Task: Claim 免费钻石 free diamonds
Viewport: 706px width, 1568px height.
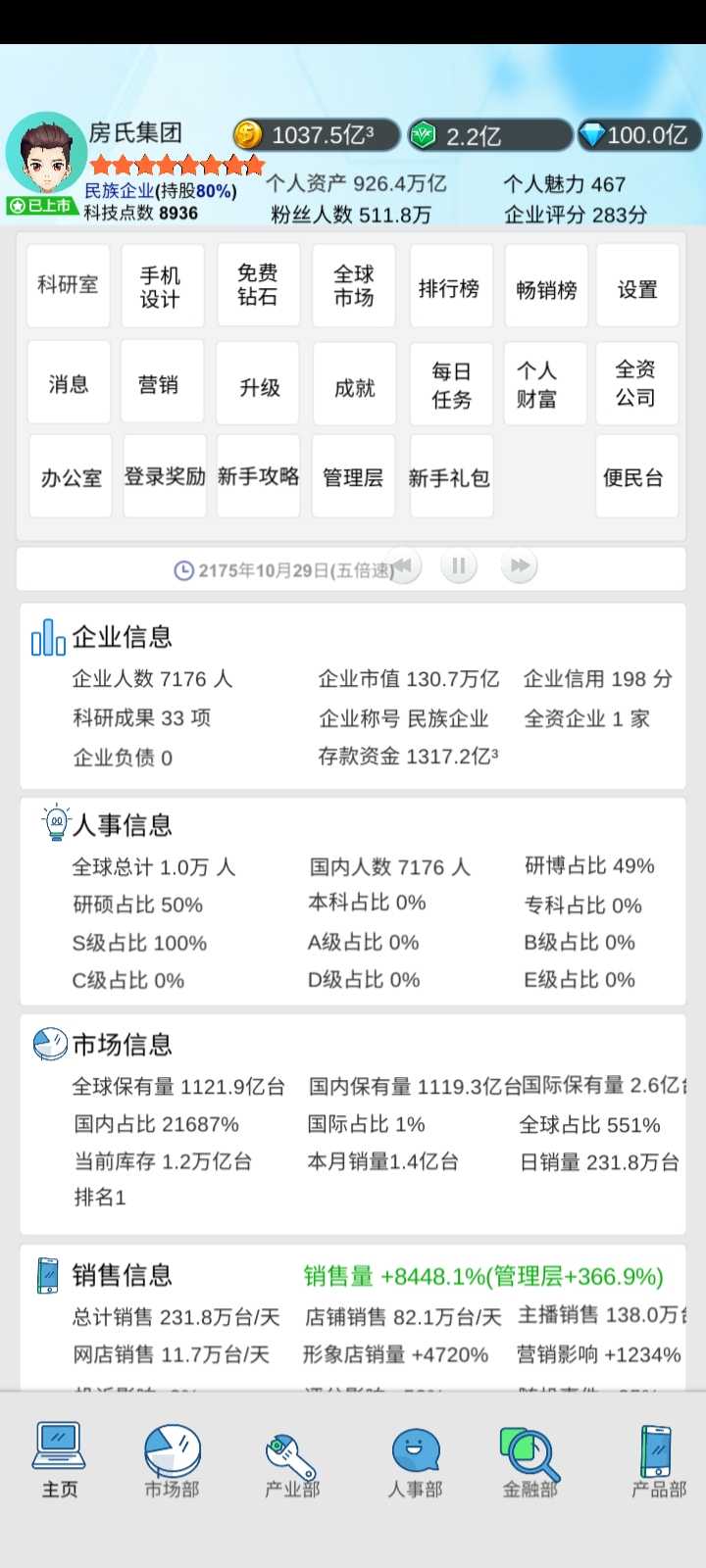Action: [258, 285]
